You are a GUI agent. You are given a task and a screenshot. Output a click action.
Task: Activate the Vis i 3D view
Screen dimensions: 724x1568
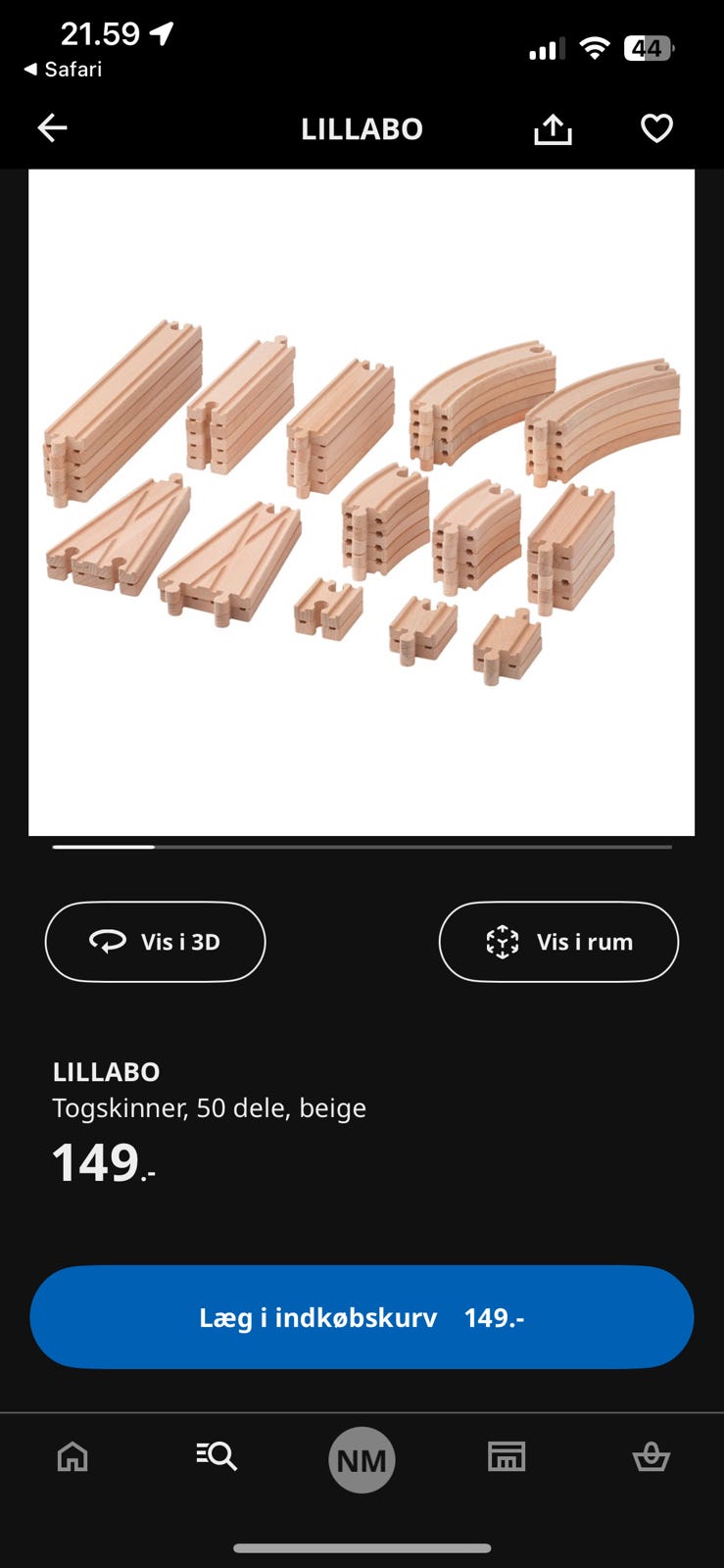coord(154,942)
